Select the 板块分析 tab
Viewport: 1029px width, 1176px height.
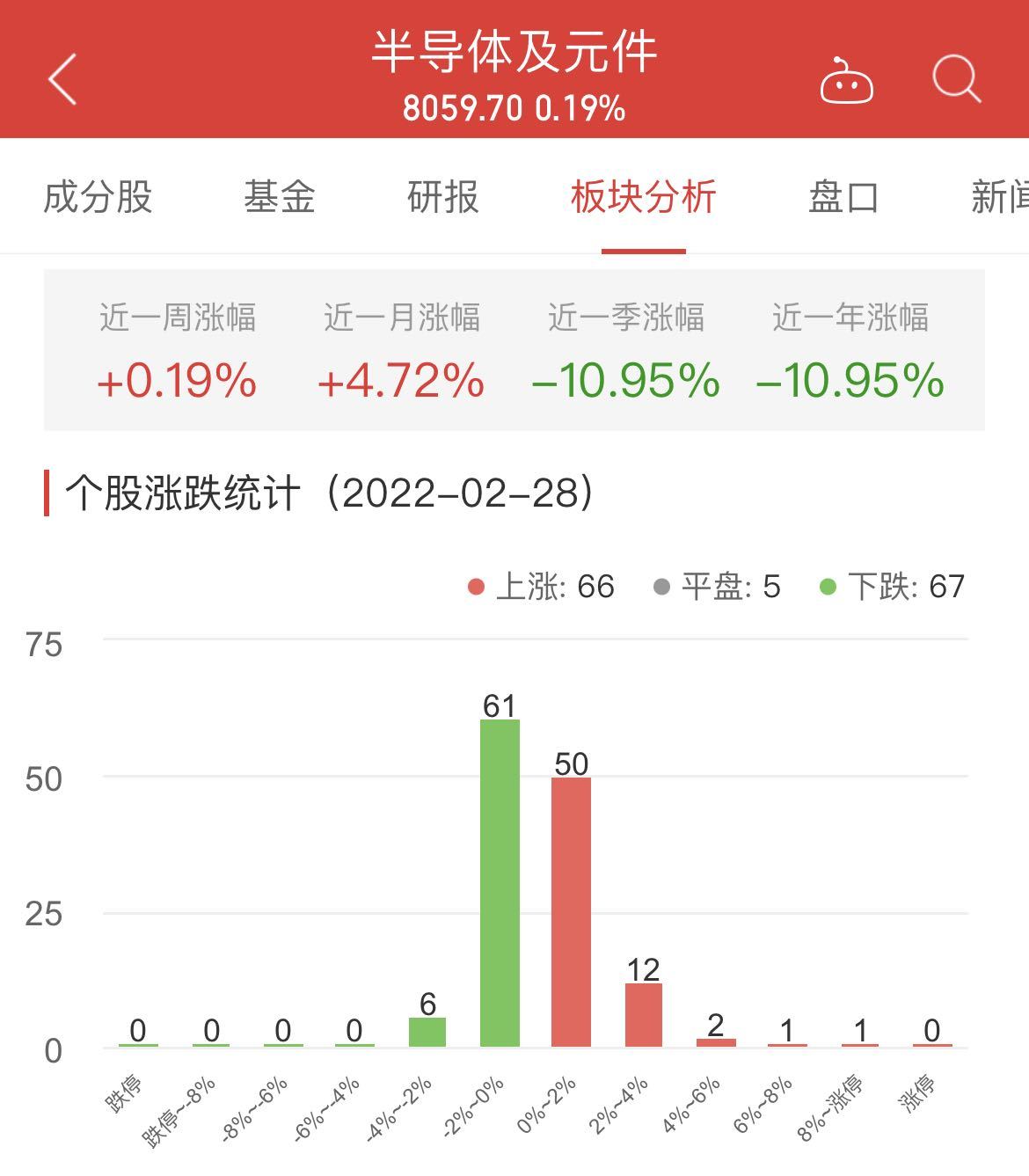pyautogui.click(x=643, y=197)
